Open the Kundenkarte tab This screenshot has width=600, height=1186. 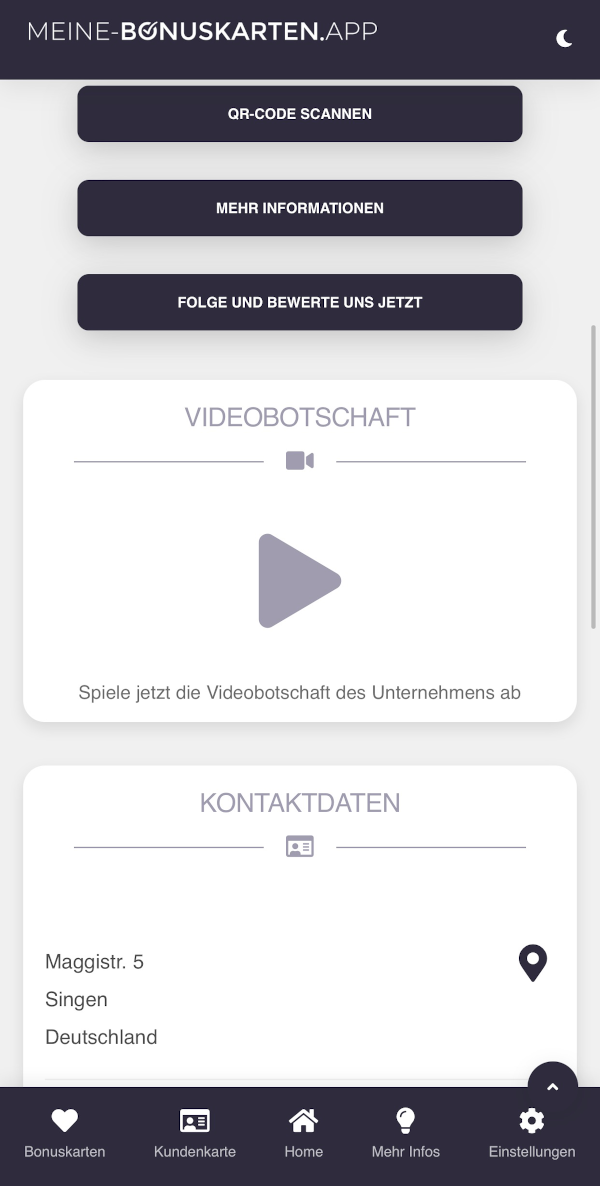[194, 1133]
